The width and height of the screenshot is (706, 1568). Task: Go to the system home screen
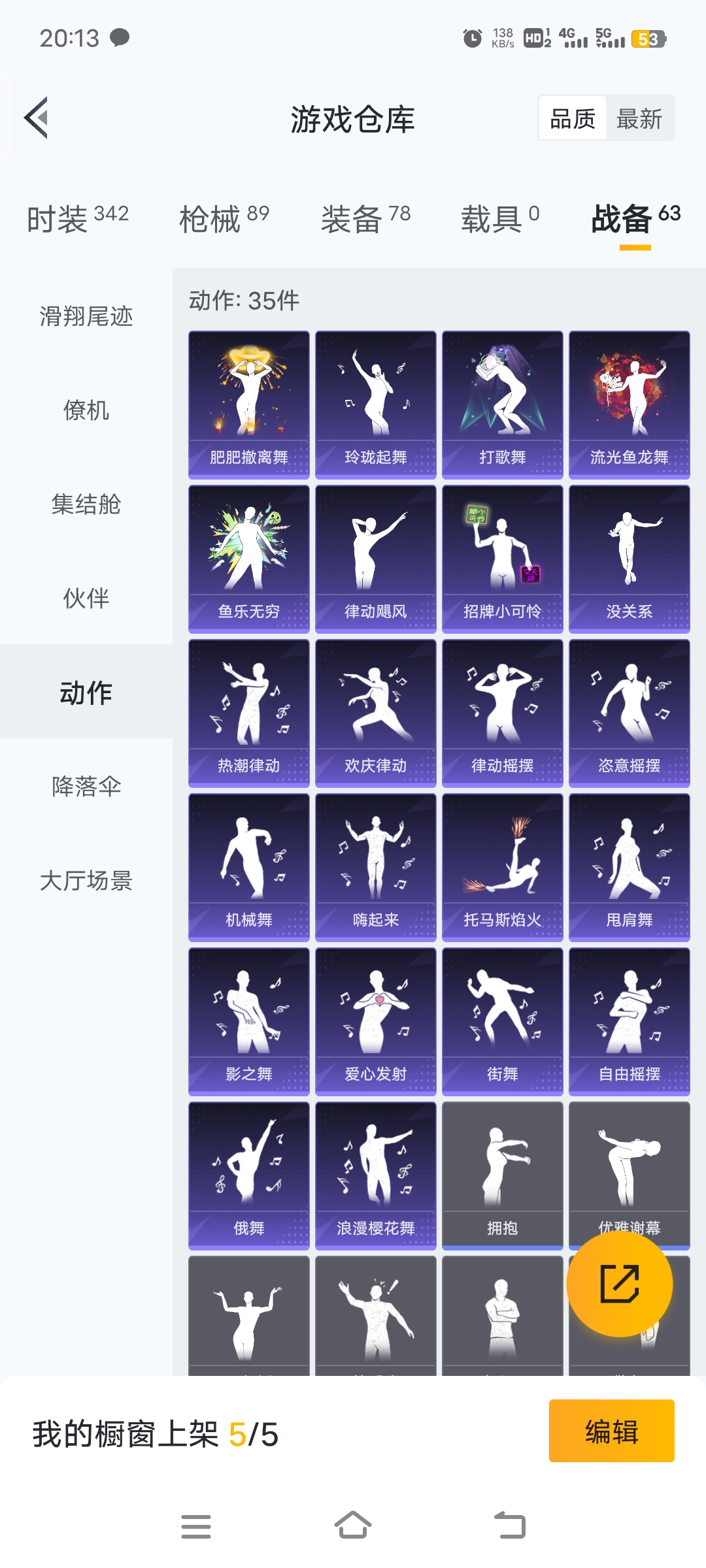[353, 1526]
